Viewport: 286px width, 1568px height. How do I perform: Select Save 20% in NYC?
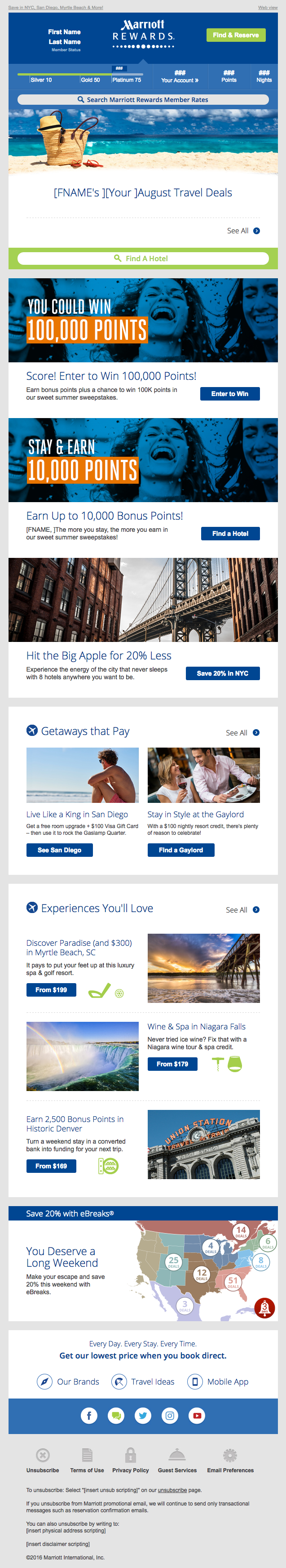click(x=222, y=673)
